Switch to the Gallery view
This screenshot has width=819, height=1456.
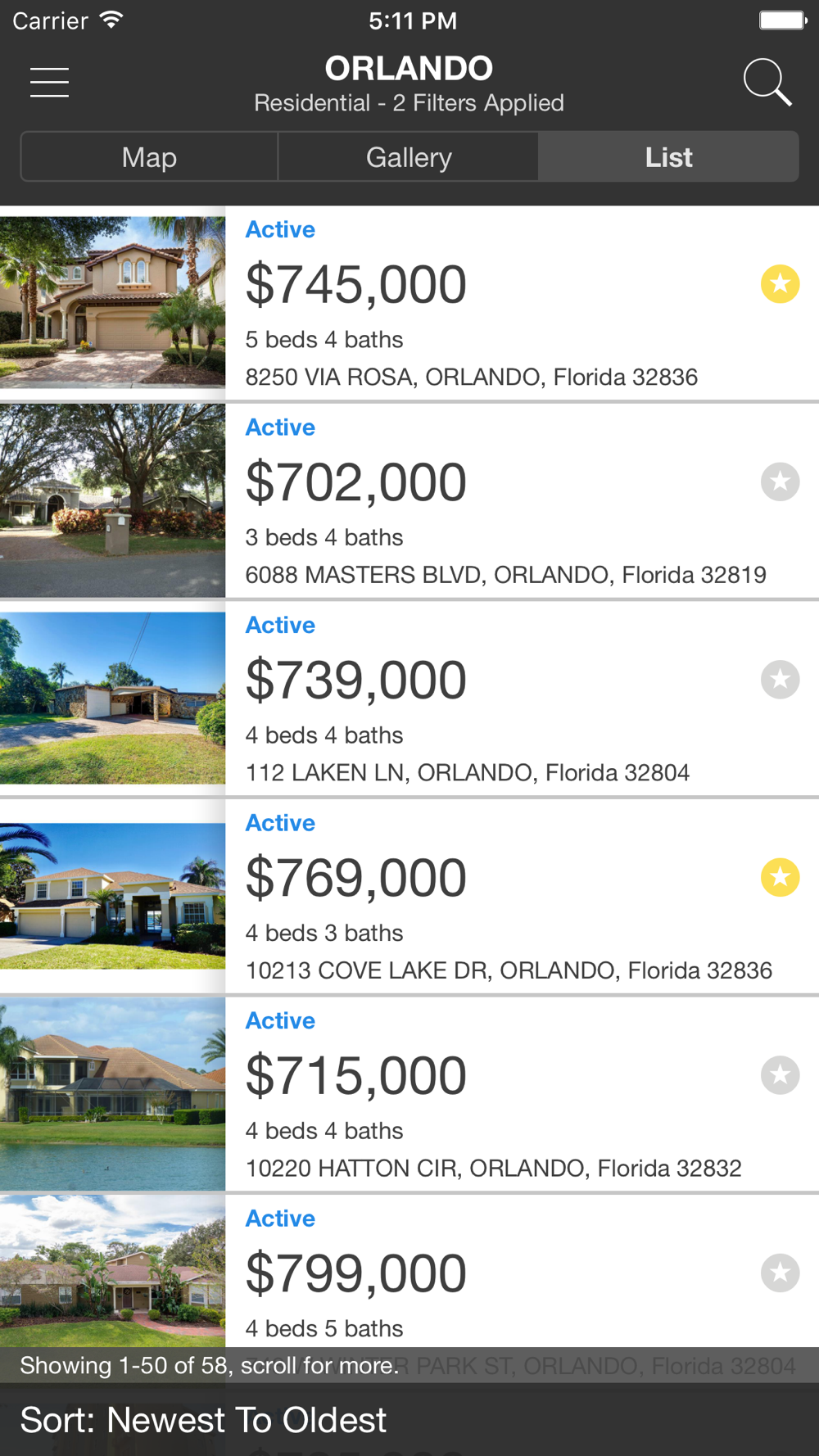pyautogui.click(x=409, y=157)
